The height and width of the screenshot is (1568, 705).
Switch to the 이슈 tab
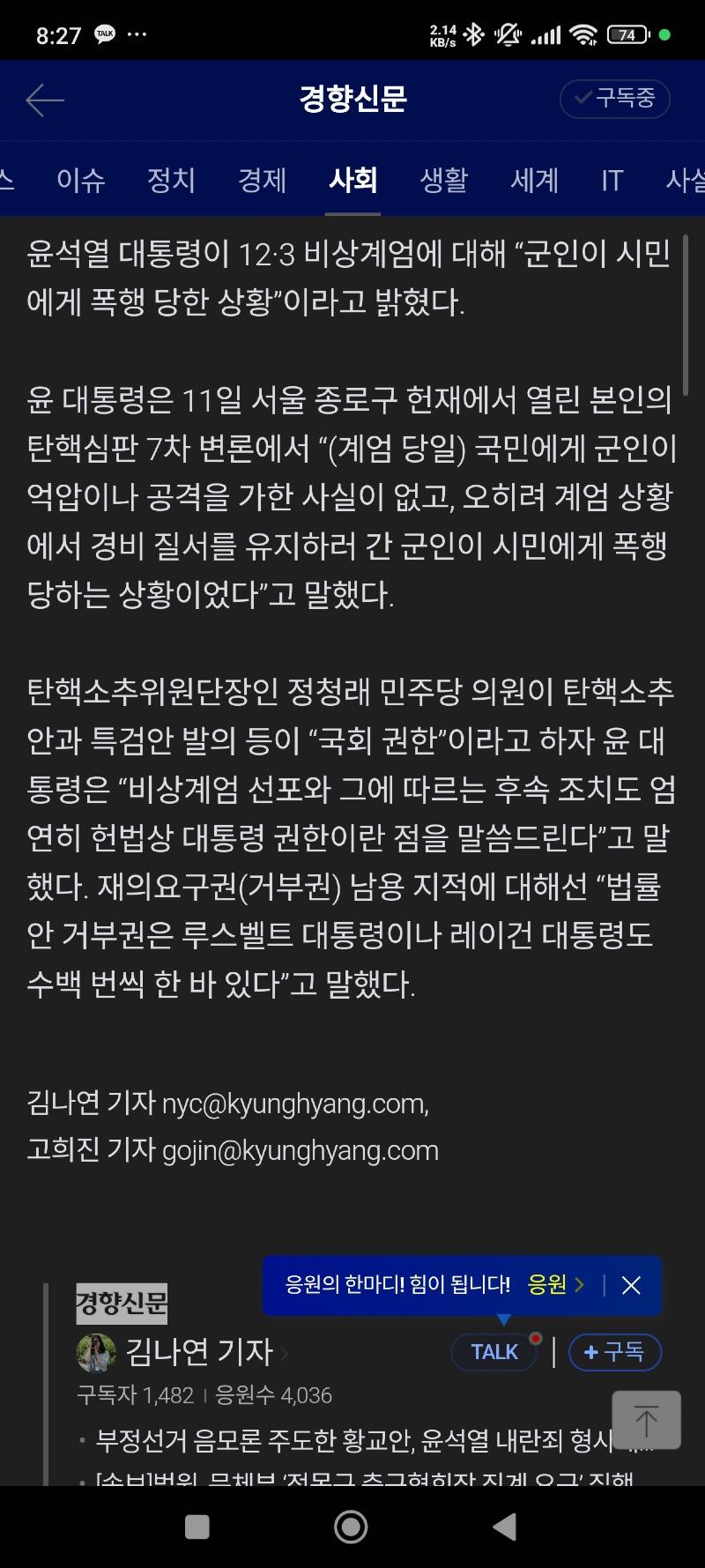pos(80,181)
